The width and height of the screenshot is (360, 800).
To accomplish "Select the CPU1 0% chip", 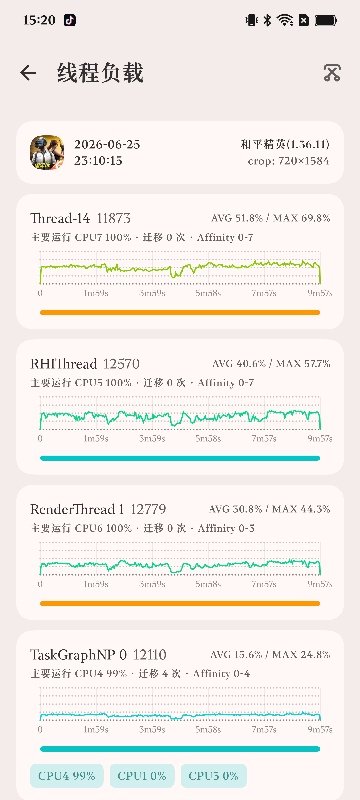I will click(x=142, y=776).
